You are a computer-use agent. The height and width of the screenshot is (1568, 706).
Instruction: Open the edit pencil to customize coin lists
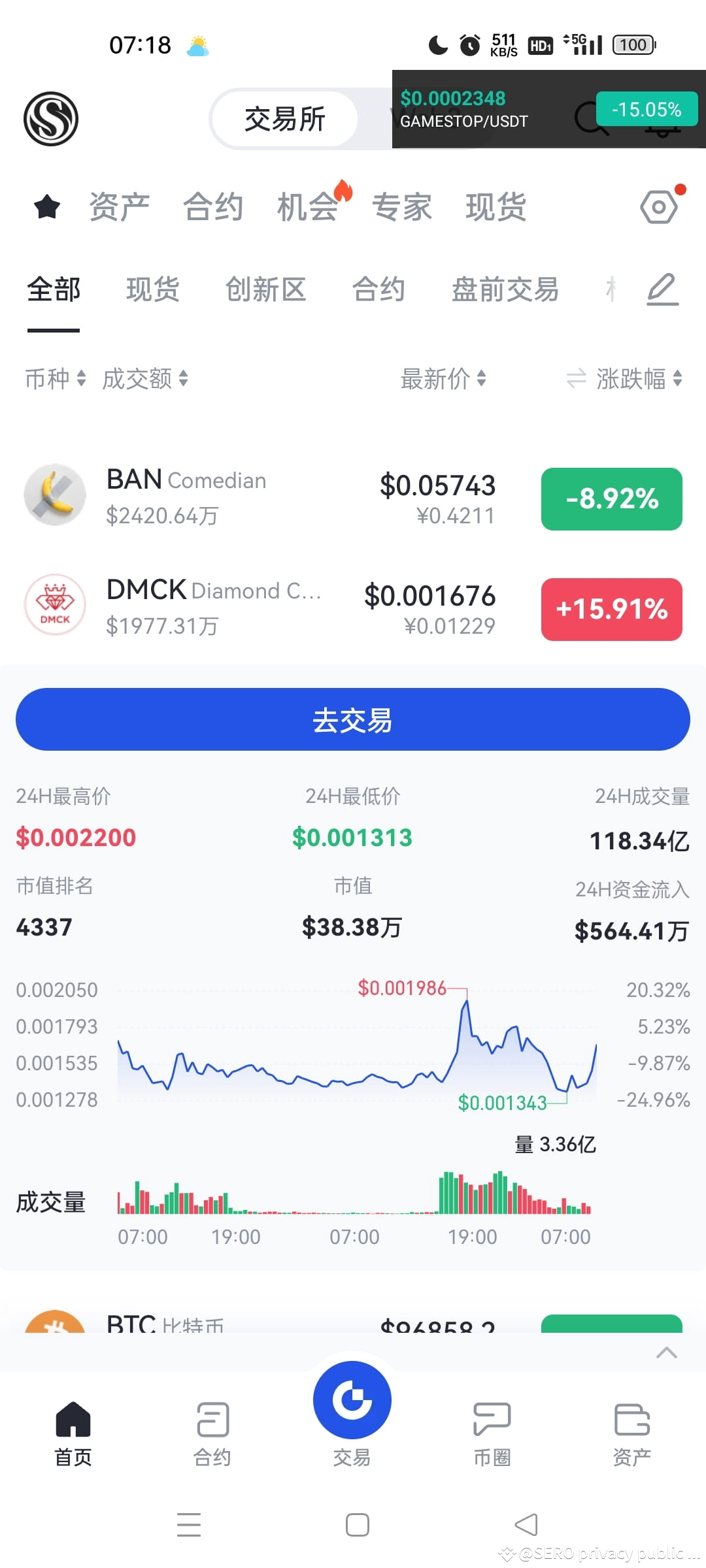click(663, 287)
